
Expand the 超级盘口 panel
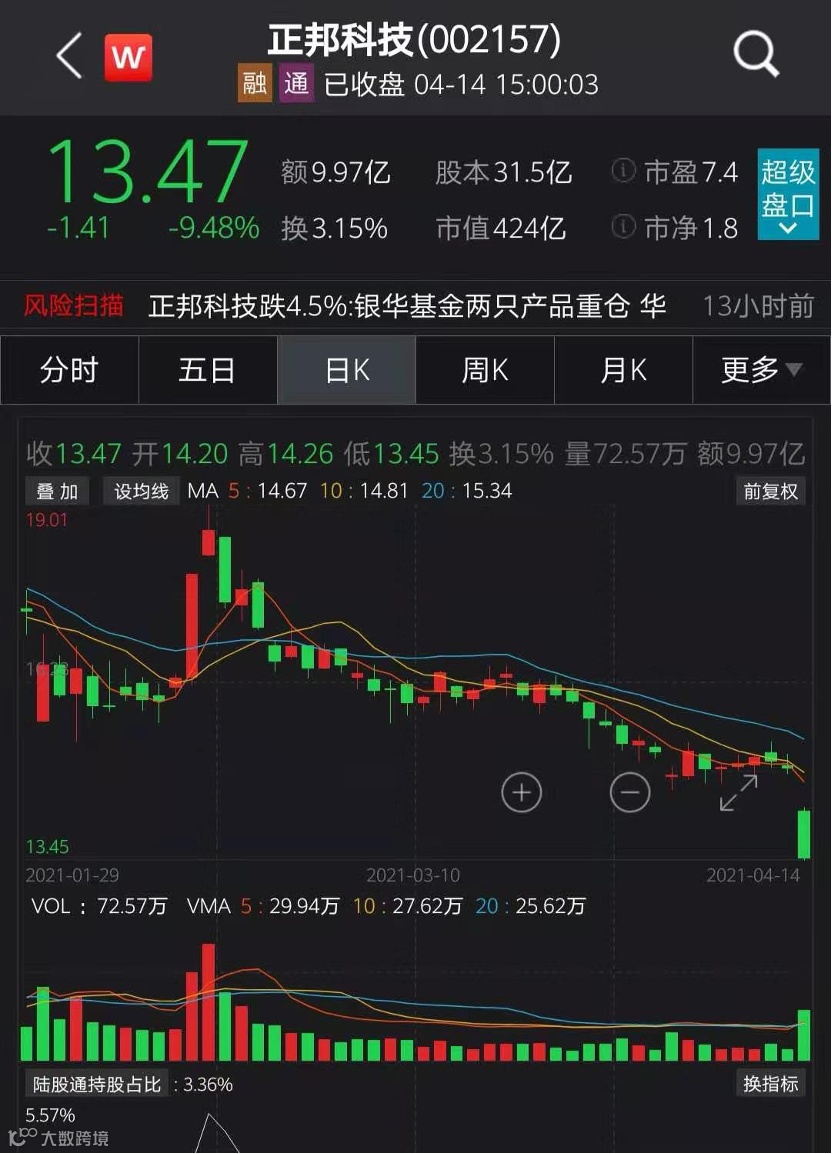[788, 195]
